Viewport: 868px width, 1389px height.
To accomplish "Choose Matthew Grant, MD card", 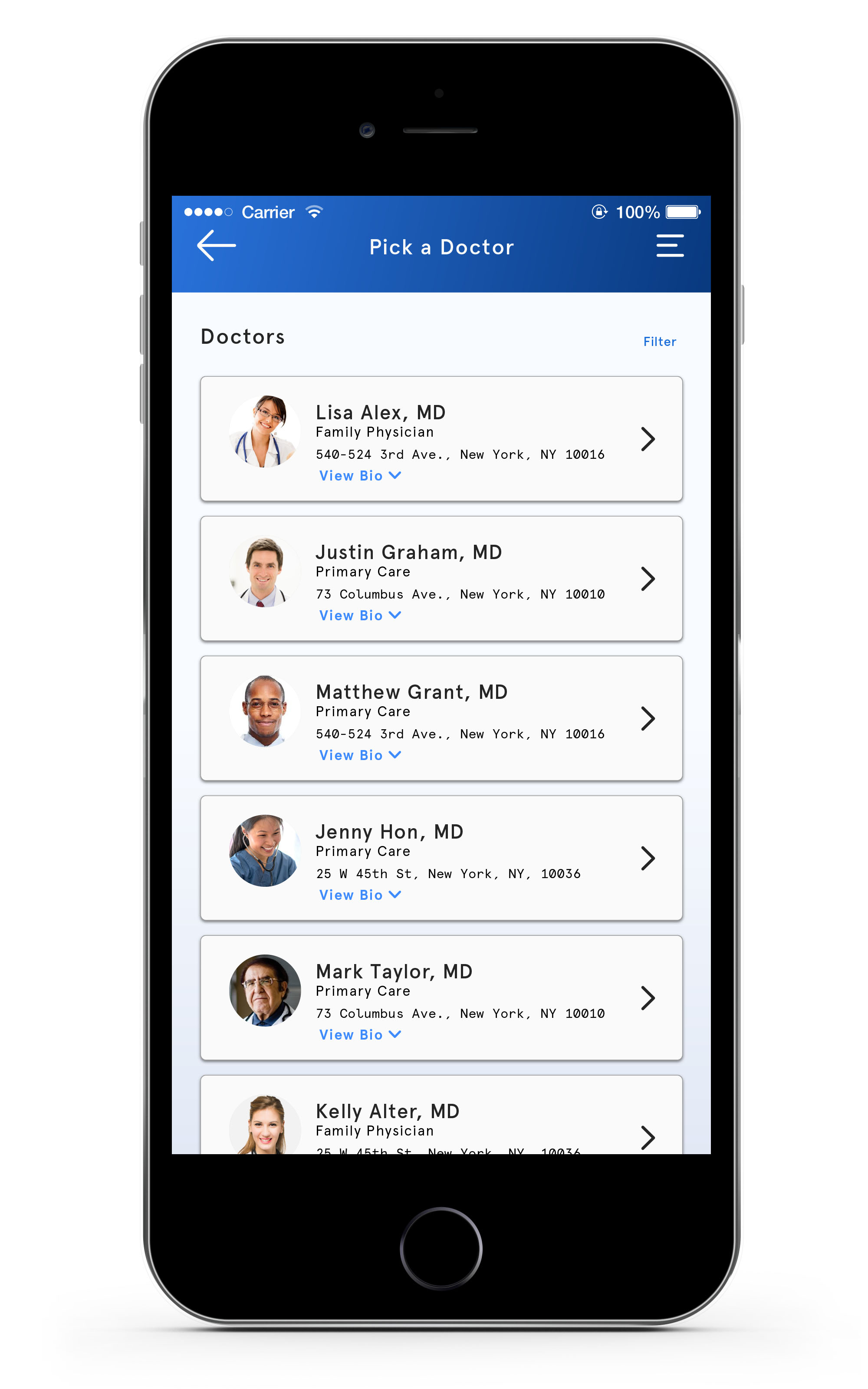I will pyautogui.click(x=441, y=718).
